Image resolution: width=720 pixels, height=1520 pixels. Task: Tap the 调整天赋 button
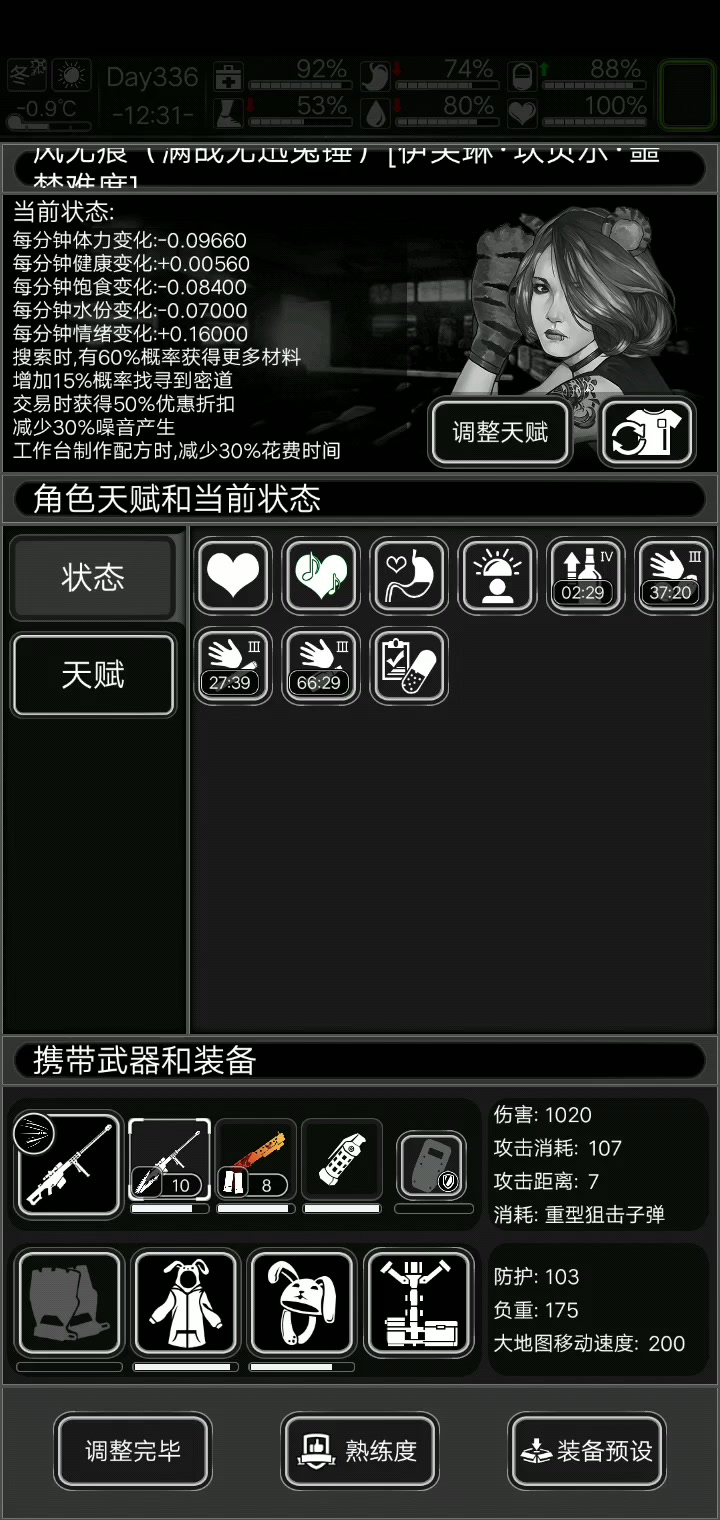pyautogui.click(x=500, y=432)
